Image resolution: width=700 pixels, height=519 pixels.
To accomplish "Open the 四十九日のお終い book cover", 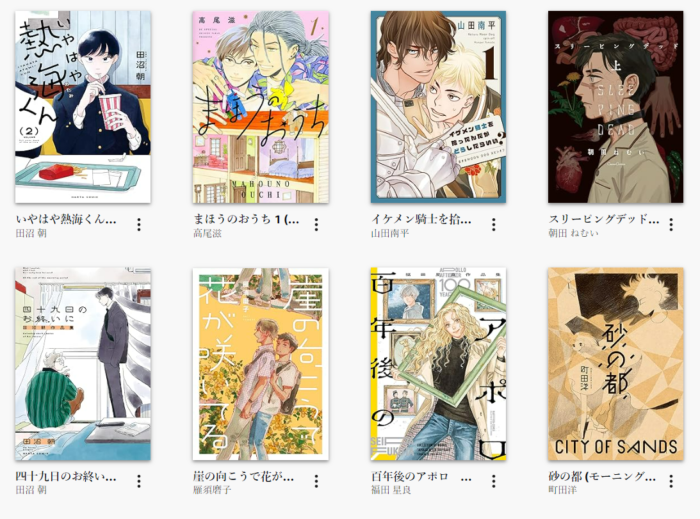I will tap(83, 364).
